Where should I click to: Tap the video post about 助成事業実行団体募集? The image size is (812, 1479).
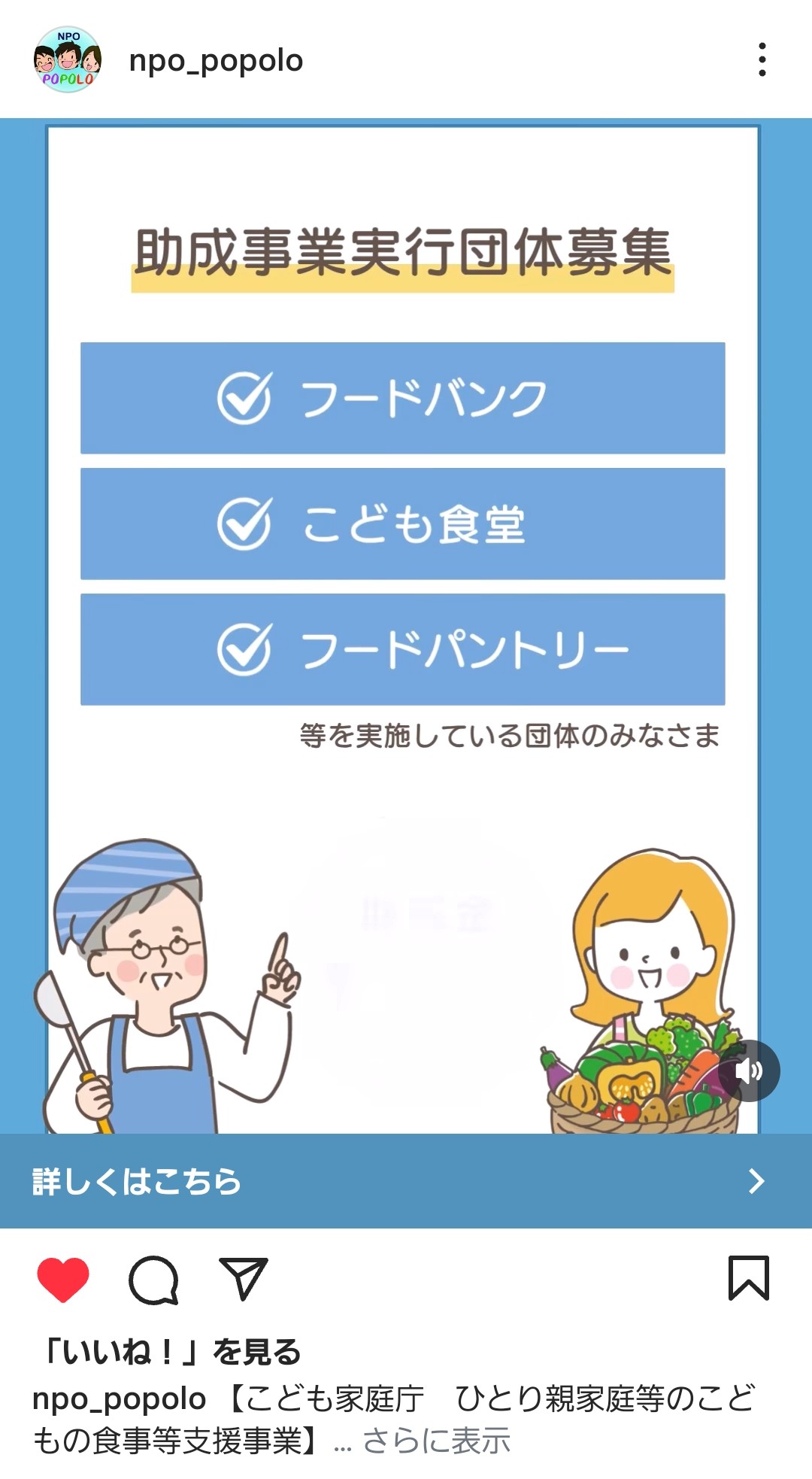406,626
